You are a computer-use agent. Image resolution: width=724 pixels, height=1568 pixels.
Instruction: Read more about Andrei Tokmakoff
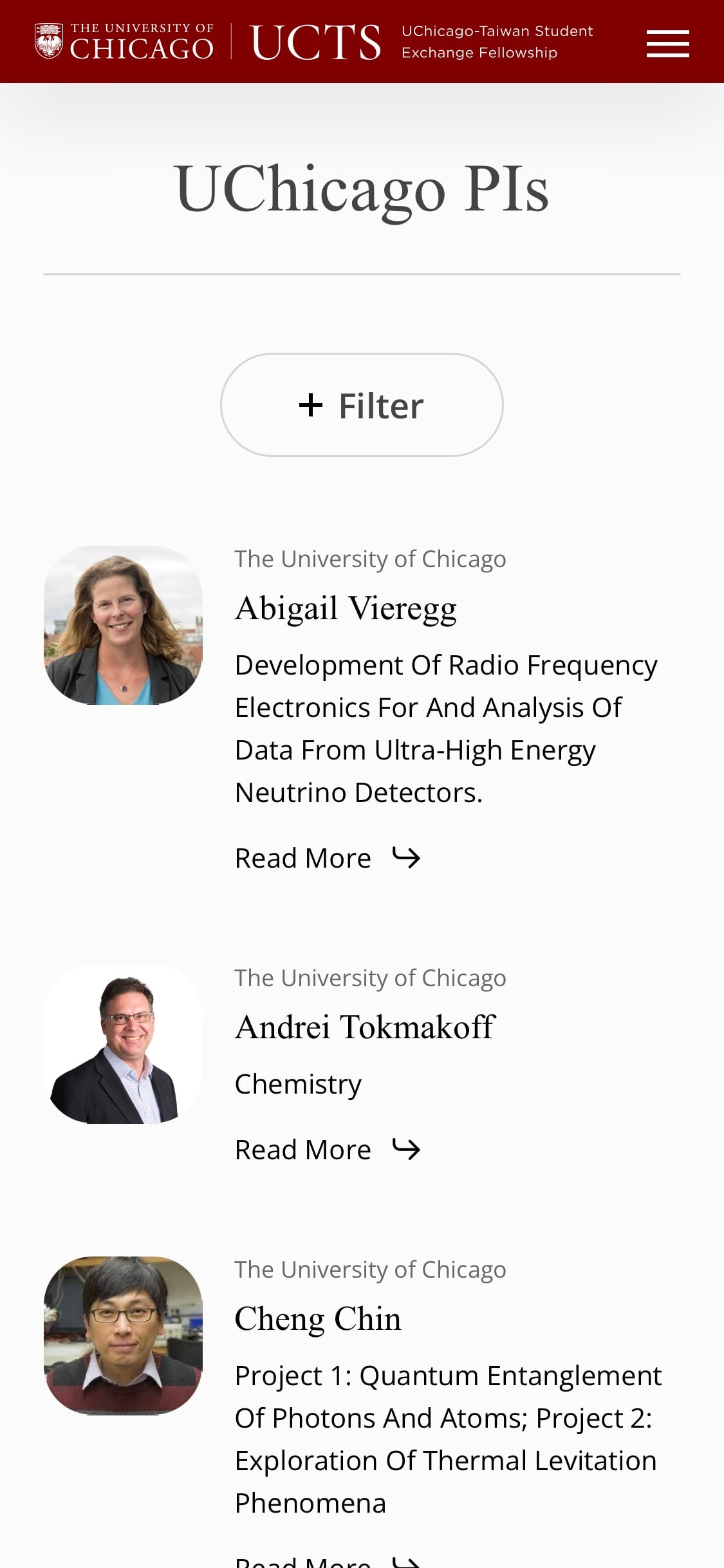point(327,1150)
